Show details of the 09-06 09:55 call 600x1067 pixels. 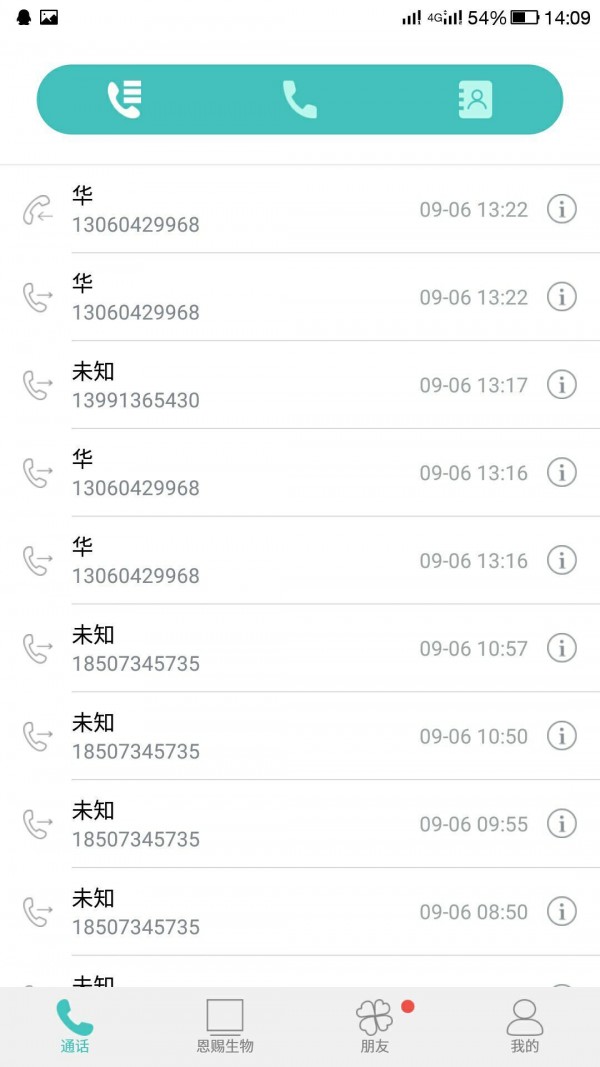[562, 824]
